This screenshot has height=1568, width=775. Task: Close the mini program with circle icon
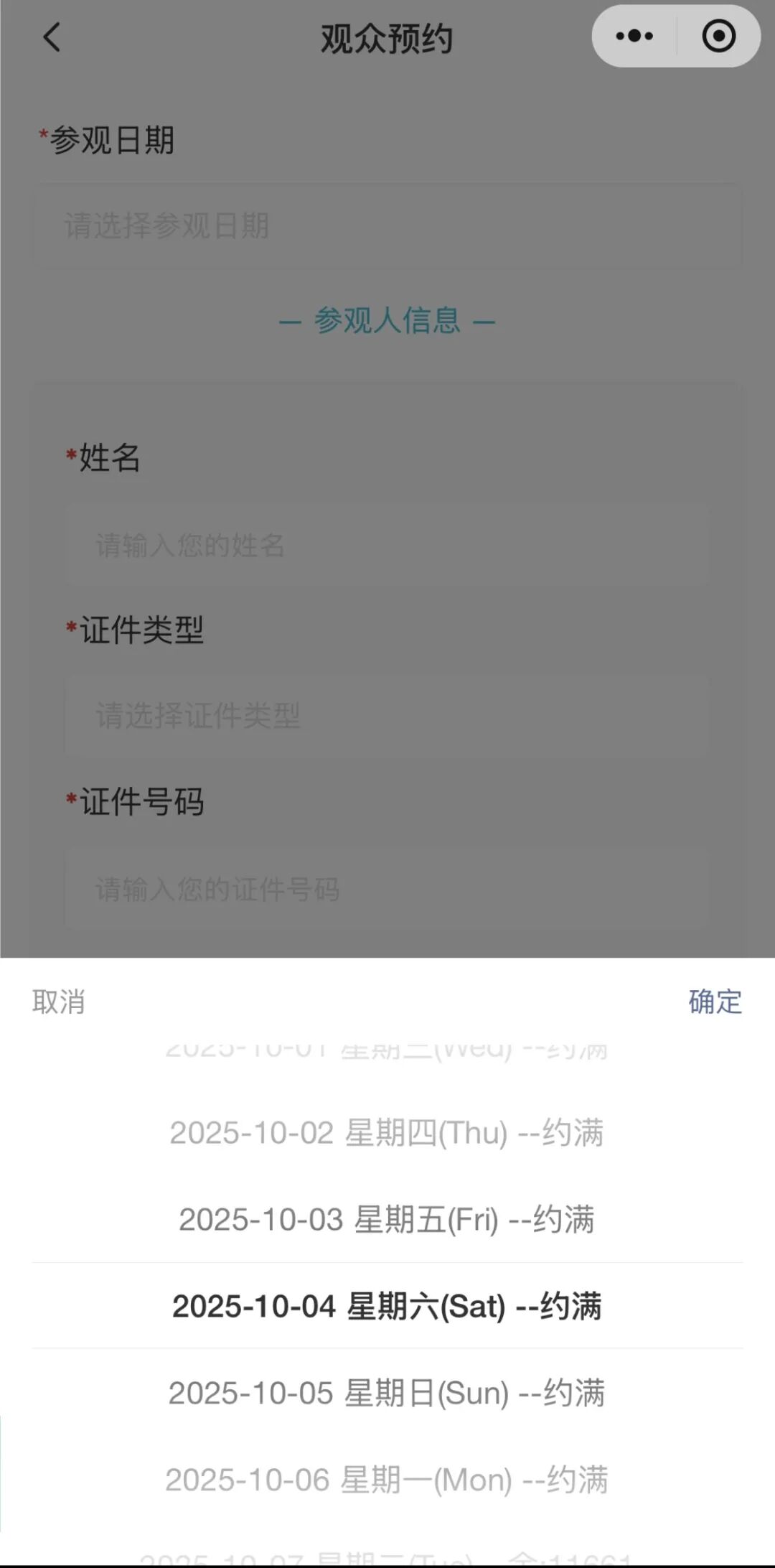[718, 36]
